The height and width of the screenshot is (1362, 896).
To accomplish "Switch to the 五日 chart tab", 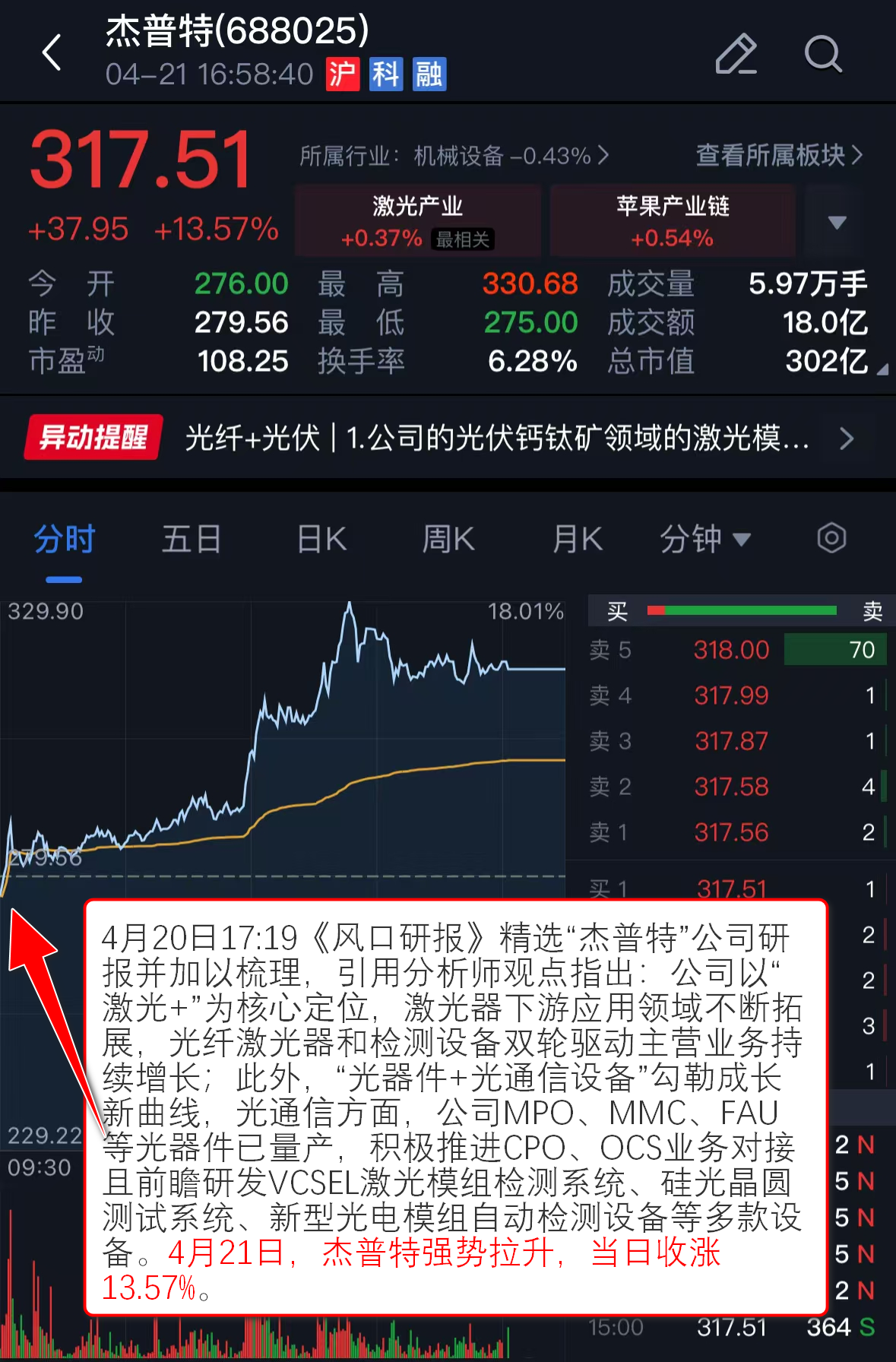I will [191, 540].
